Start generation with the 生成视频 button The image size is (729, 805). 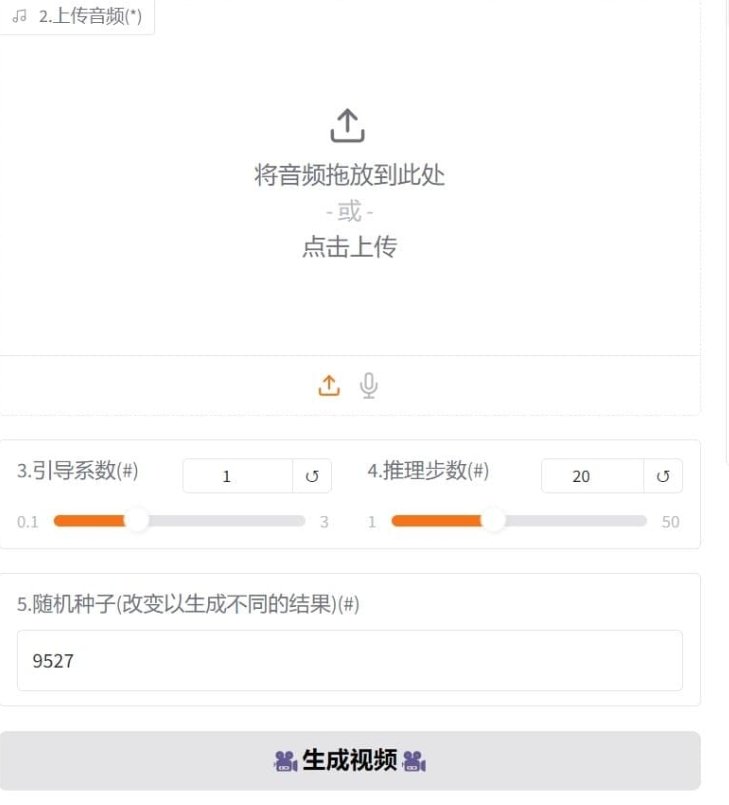(x=349, y=761)
